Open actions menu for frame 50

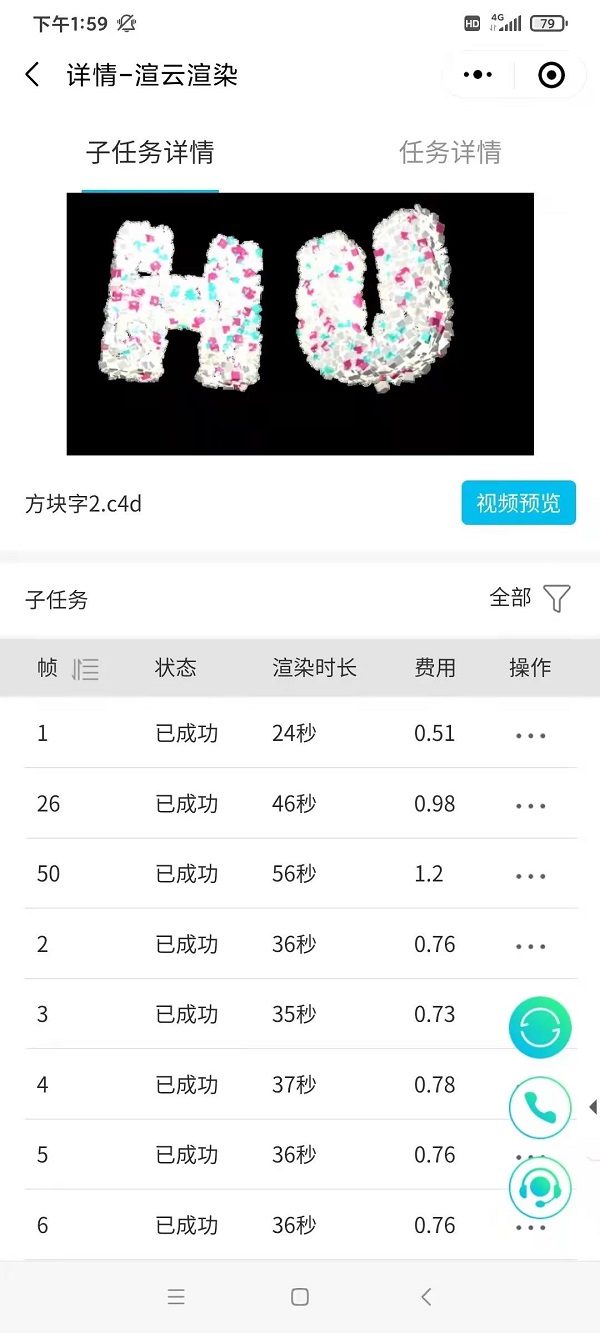coord(530,876)
